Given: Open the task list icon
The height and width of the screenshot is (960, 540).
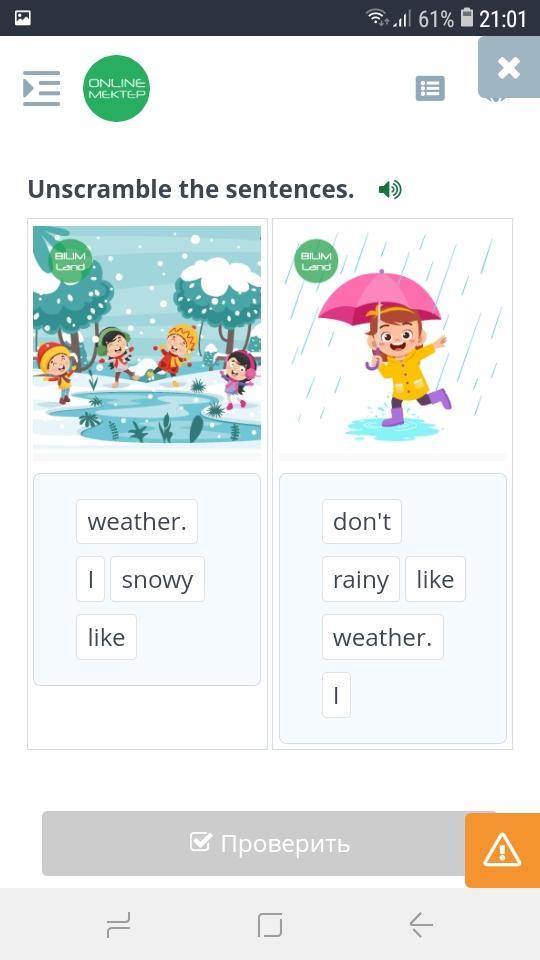Looking at the screenshot, I should pyautogui.click(x=430, y=88).
